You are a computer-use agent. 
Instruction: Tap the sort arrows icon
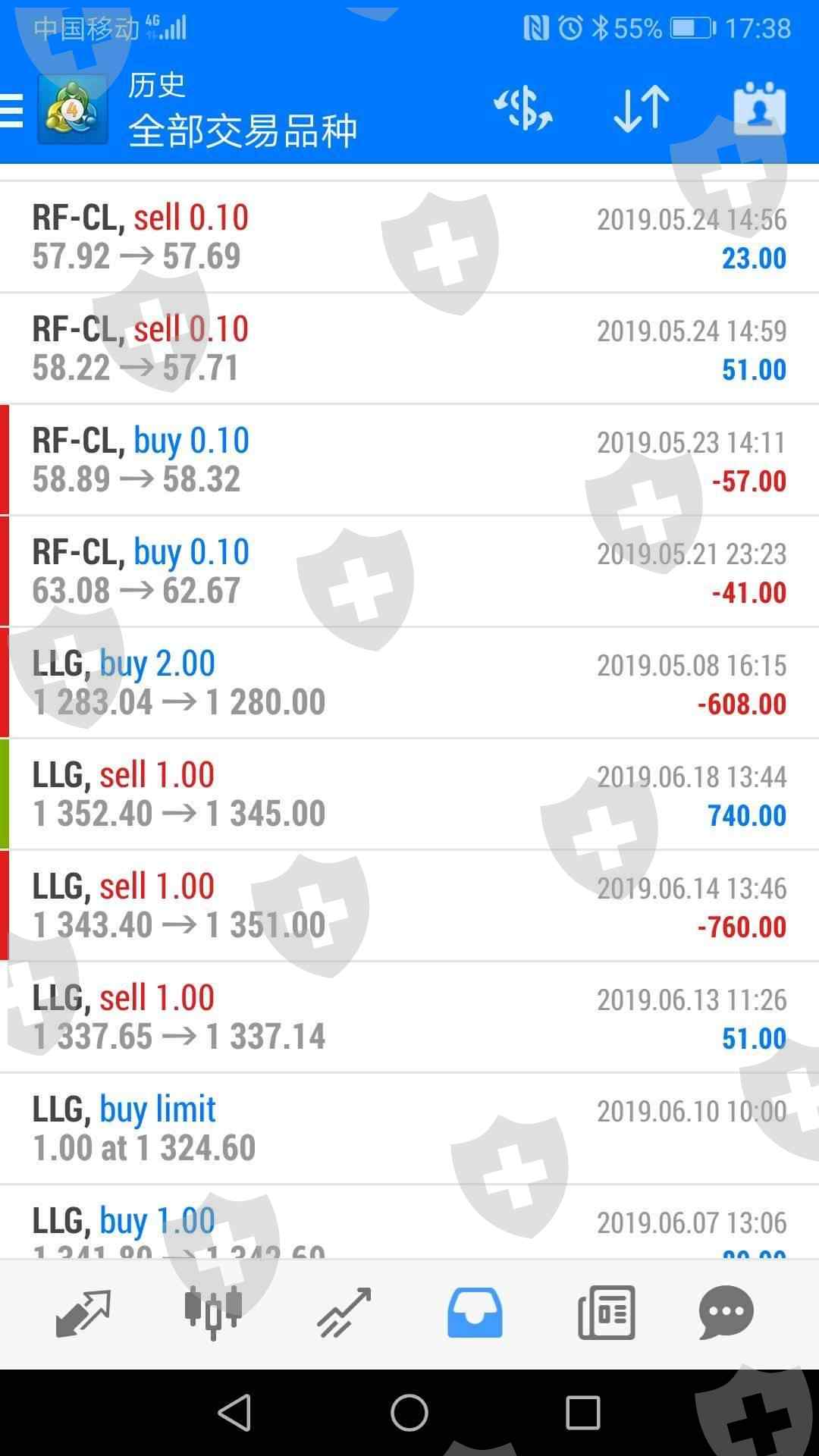[x=641, y=109]
